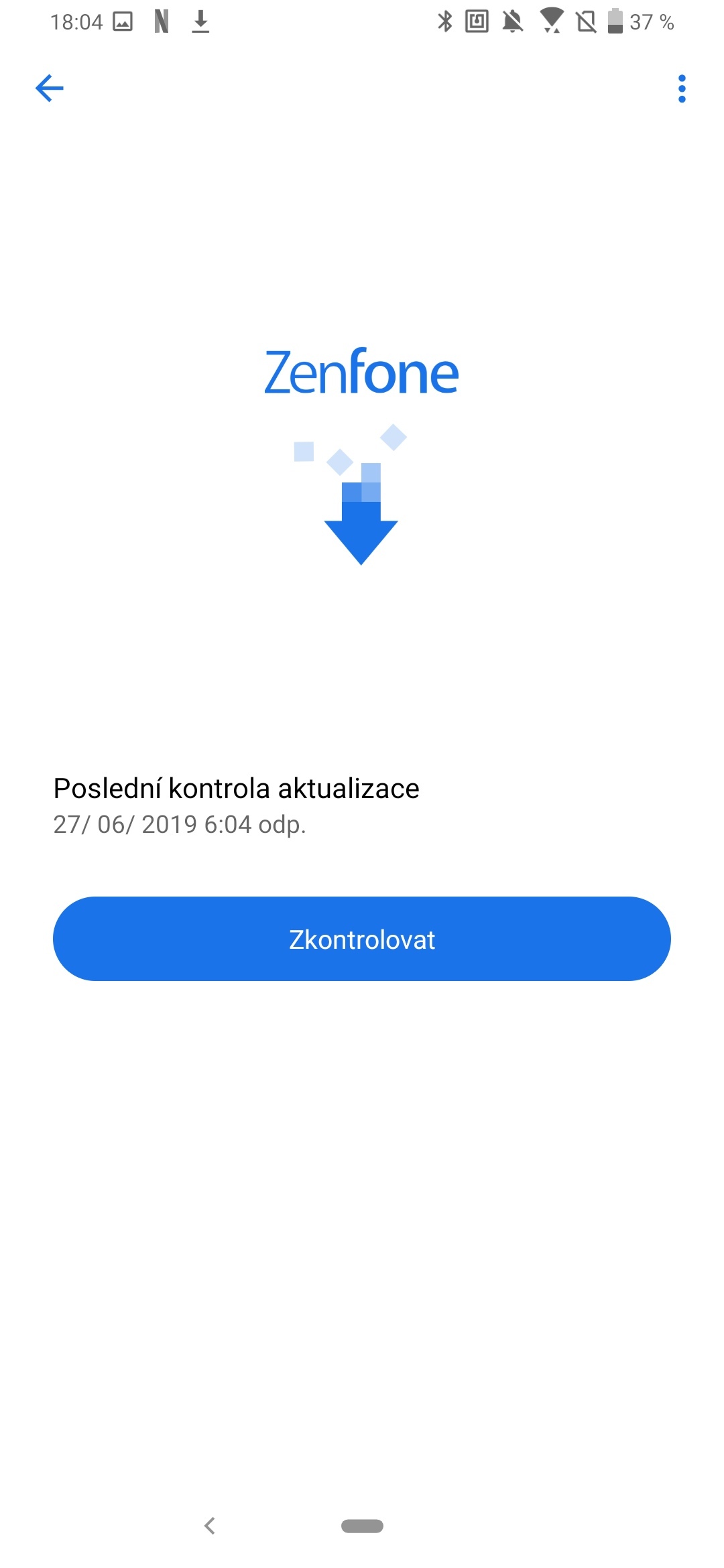Open the download notification icon
The width and height of the screenshot is (724, 1568).
coord(202,21)
